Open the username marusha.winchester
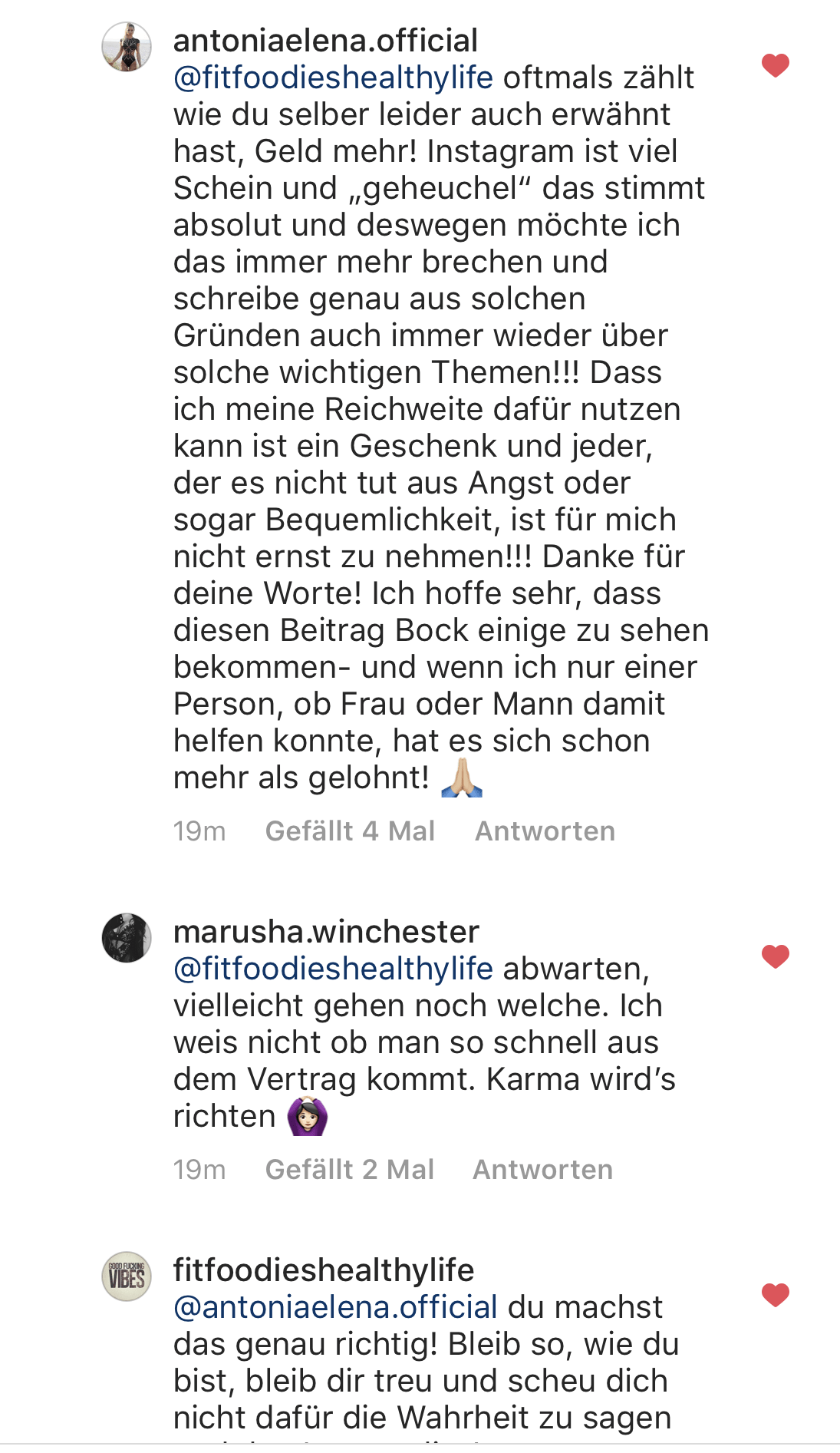The height and width of the screenshot is (1453, 840). coord(326,932)
